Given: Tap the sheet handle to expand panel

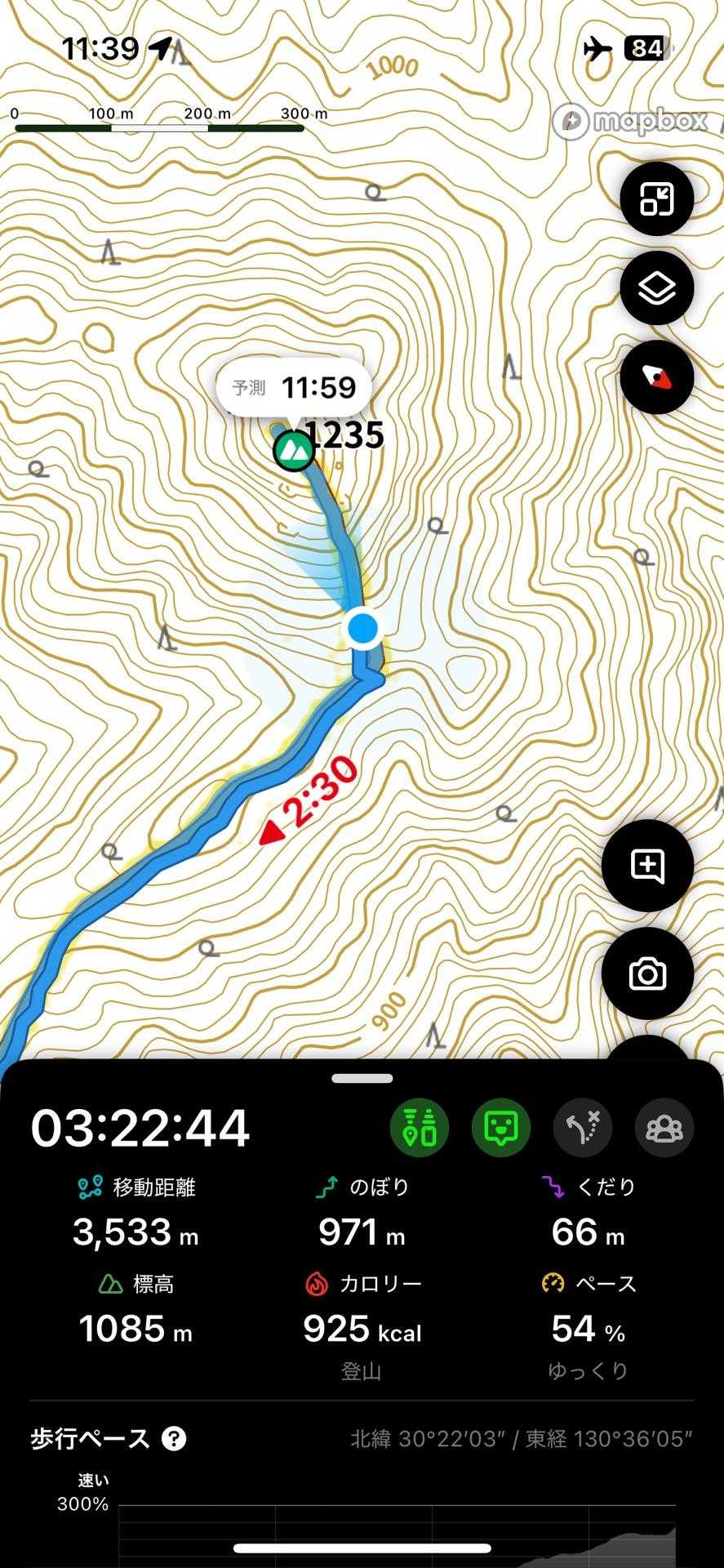Looking at the screenshot, I should tap(362, 1078).
